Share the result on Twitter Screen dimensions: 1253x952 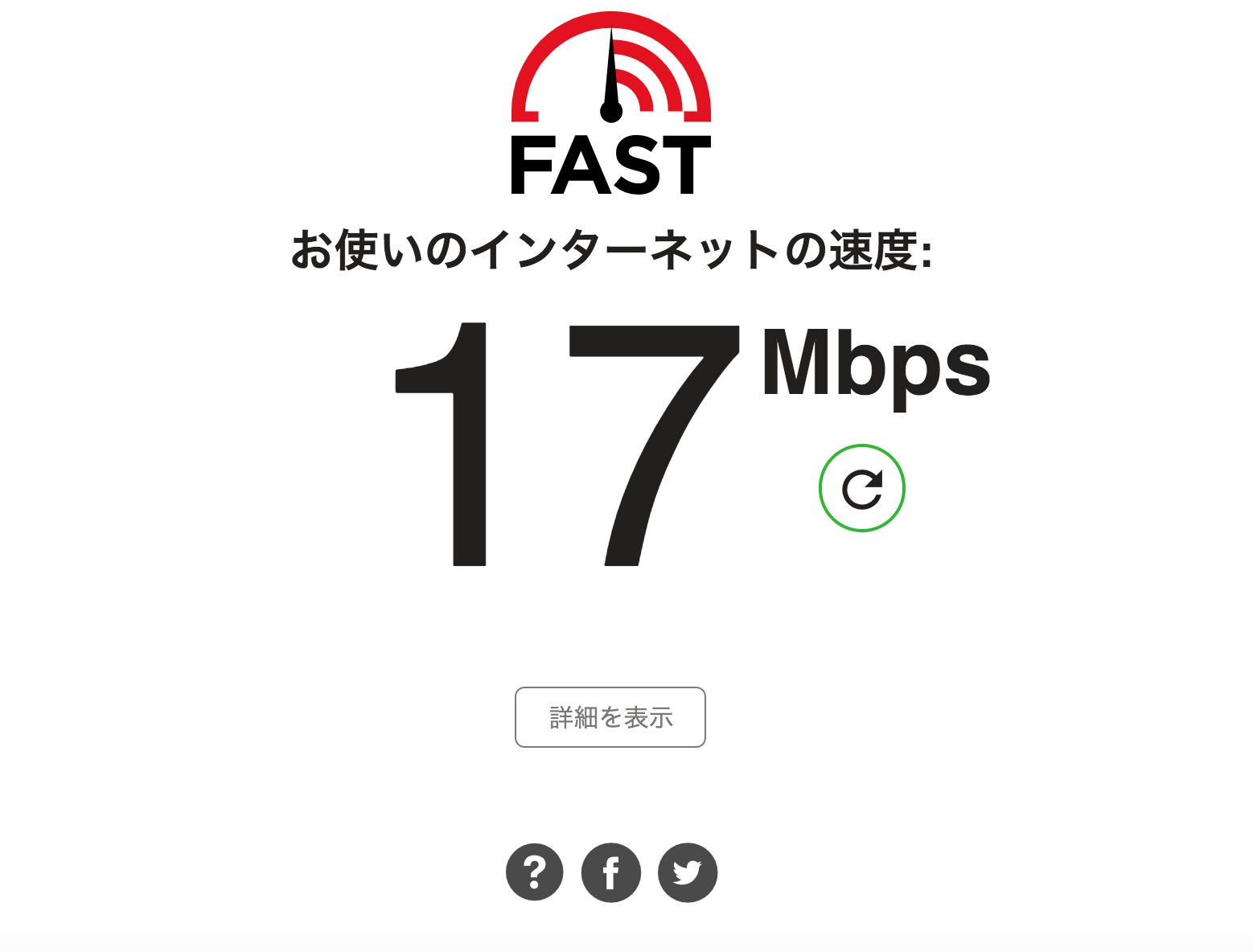point(688,872)
